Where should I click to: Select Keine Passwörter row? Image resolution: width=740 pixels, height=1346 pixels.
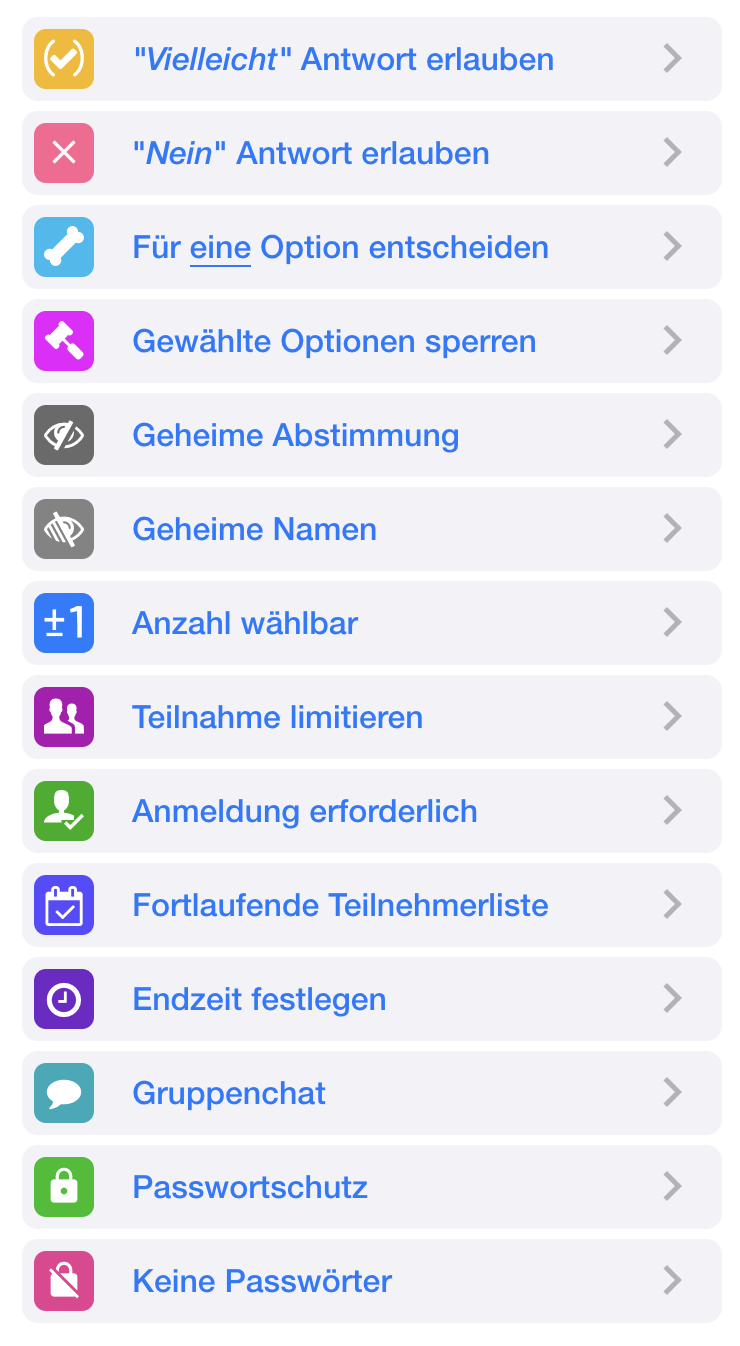(262, 1282)
